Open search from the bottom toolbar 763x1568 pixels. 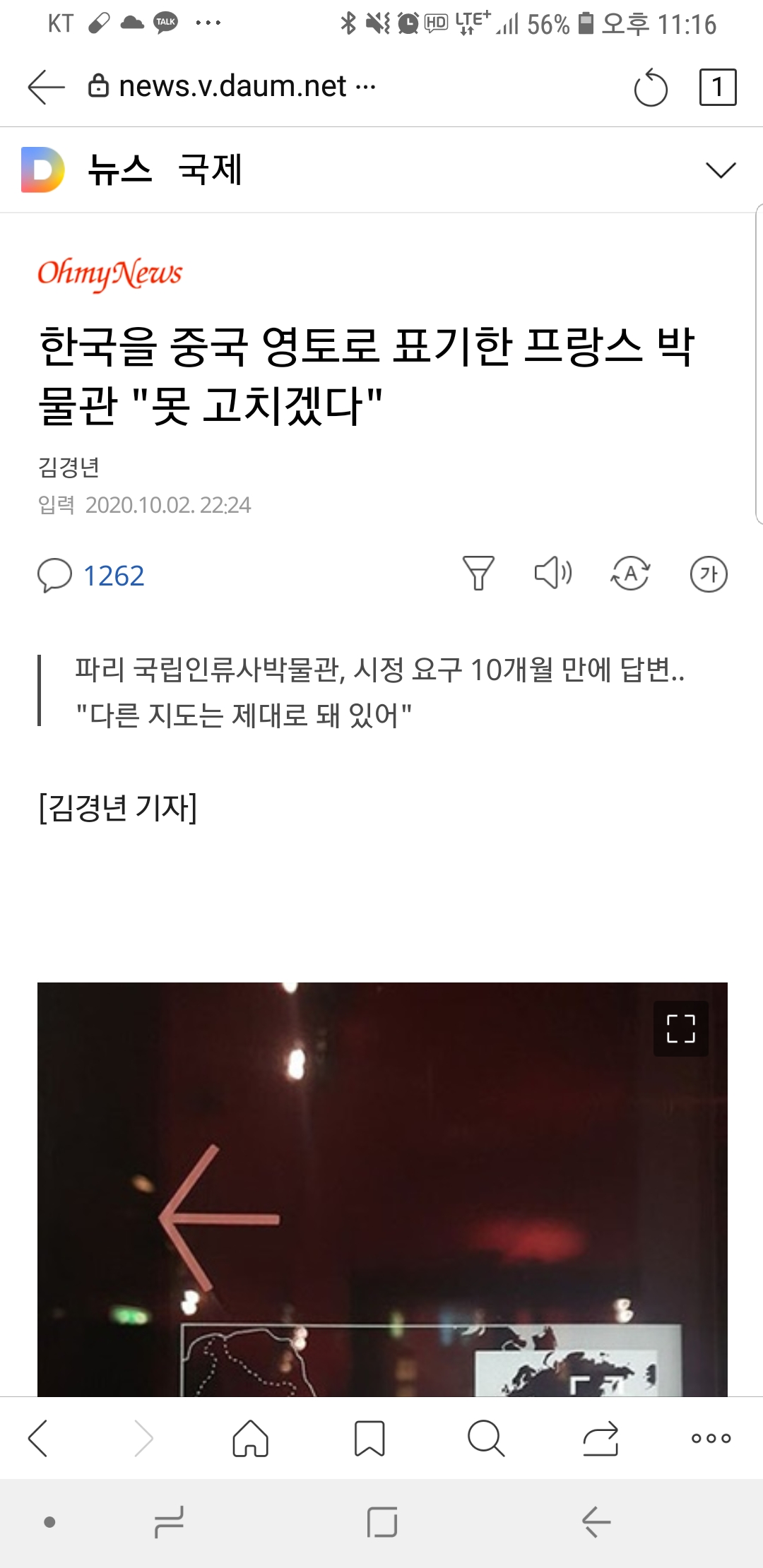point(486,1438)
